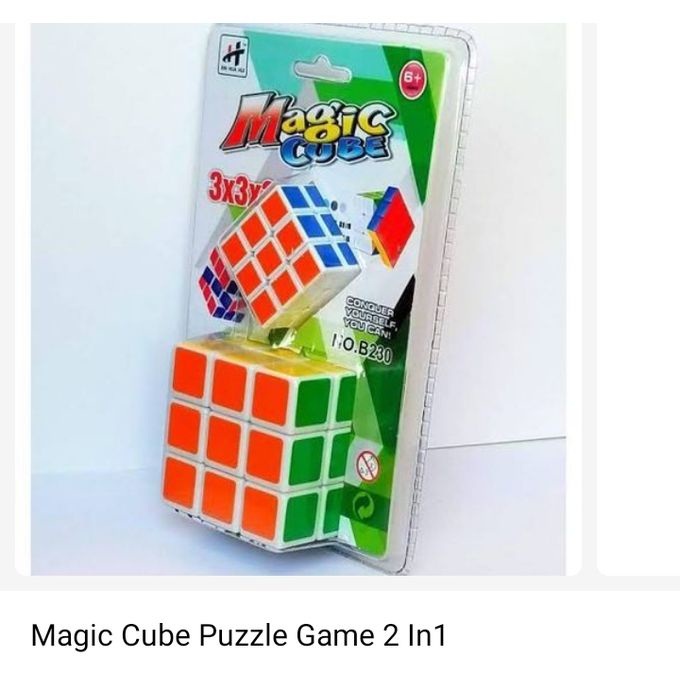680x680 pixels.
Task: Open the Magic Cube Puzzle Game product card
Action: coord(298,300)
